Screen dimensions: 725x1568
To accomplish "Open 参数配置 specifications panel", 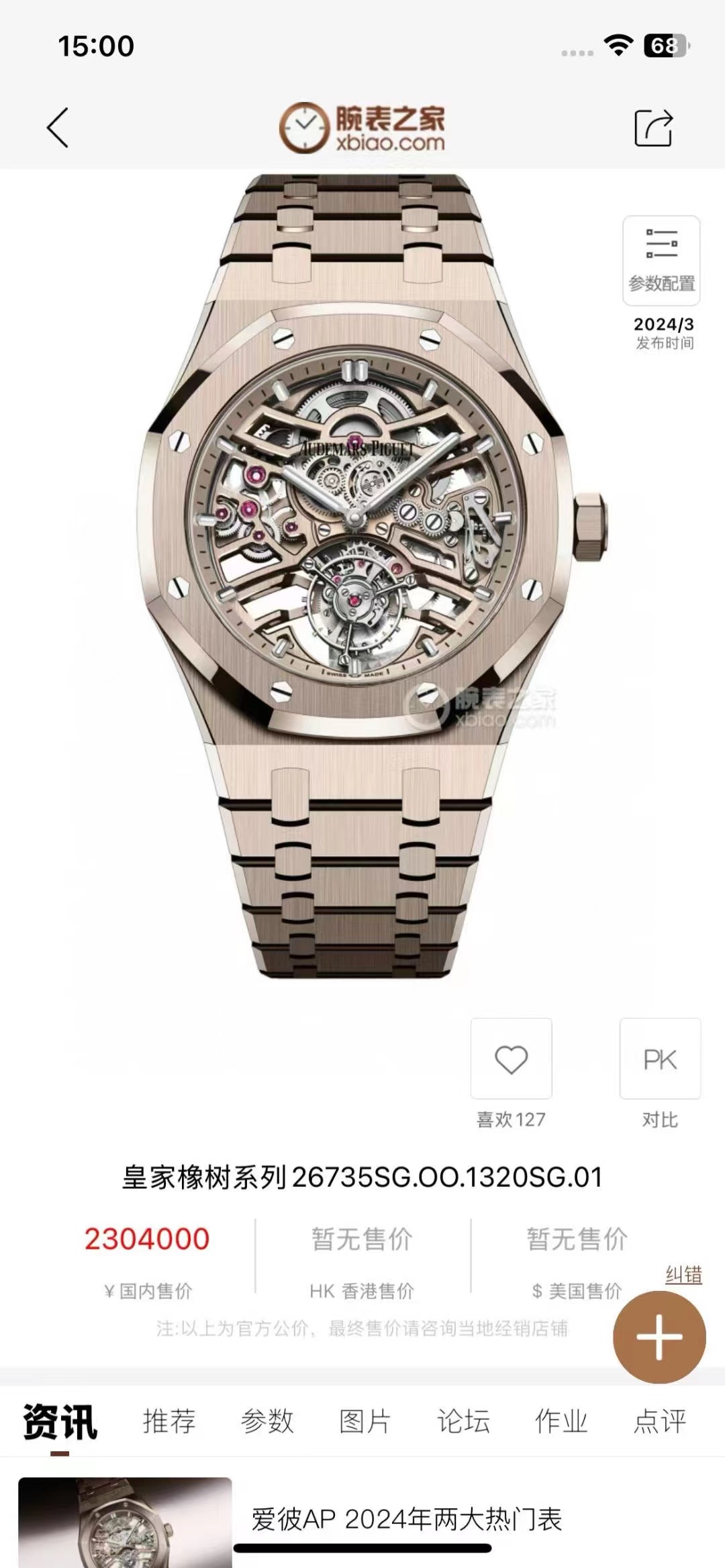I will point(661,261).
